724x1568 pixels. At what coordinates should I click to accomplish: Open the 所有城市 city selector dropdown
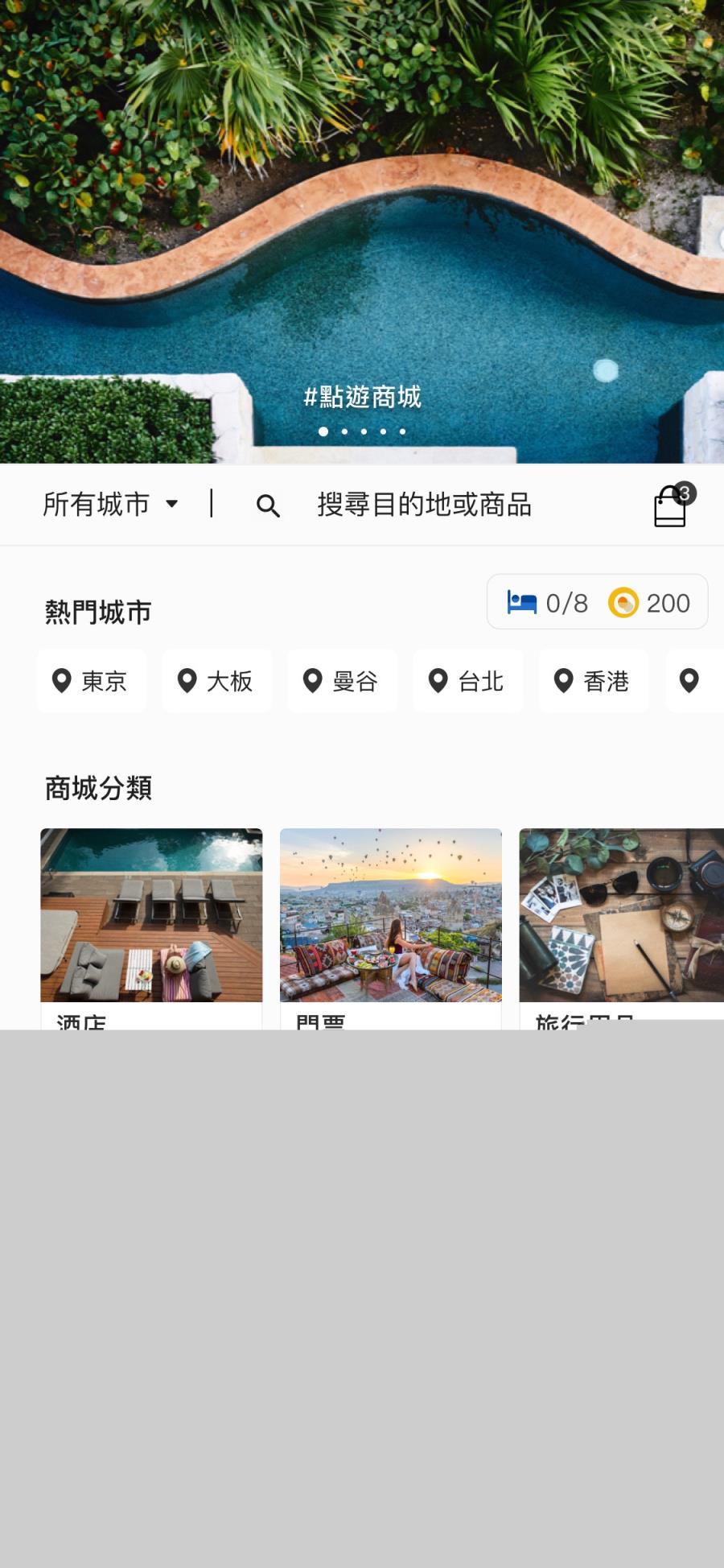pyautogui.click(x=98, y=503)
